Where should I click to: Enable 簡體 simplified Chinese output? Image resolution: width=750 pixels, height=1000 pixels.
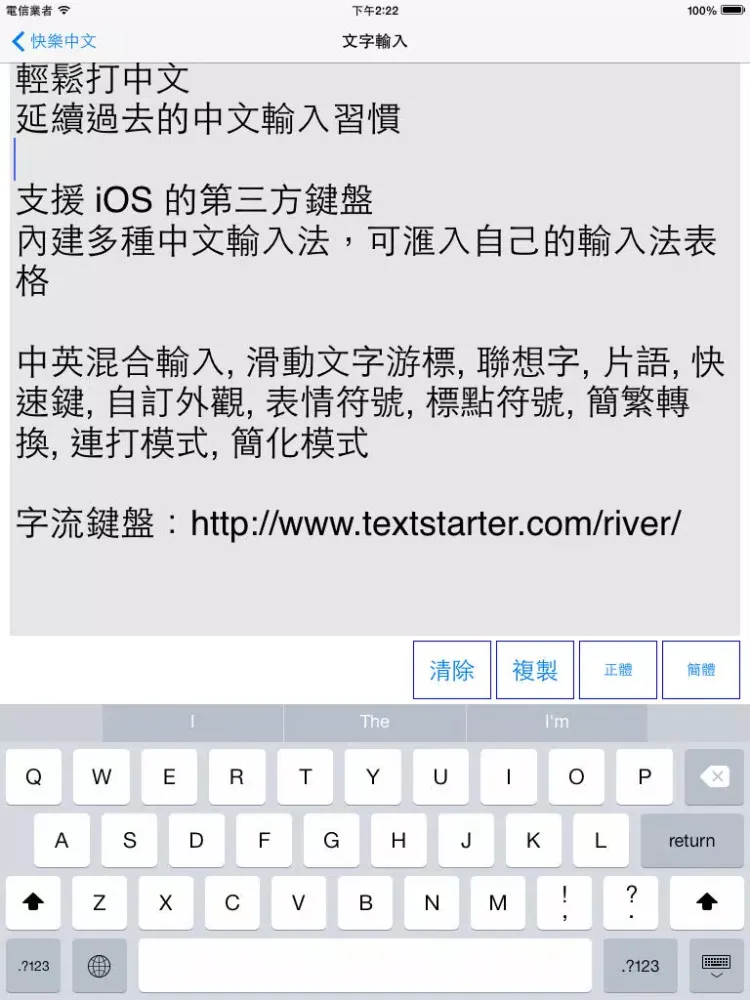click(701, 669)
